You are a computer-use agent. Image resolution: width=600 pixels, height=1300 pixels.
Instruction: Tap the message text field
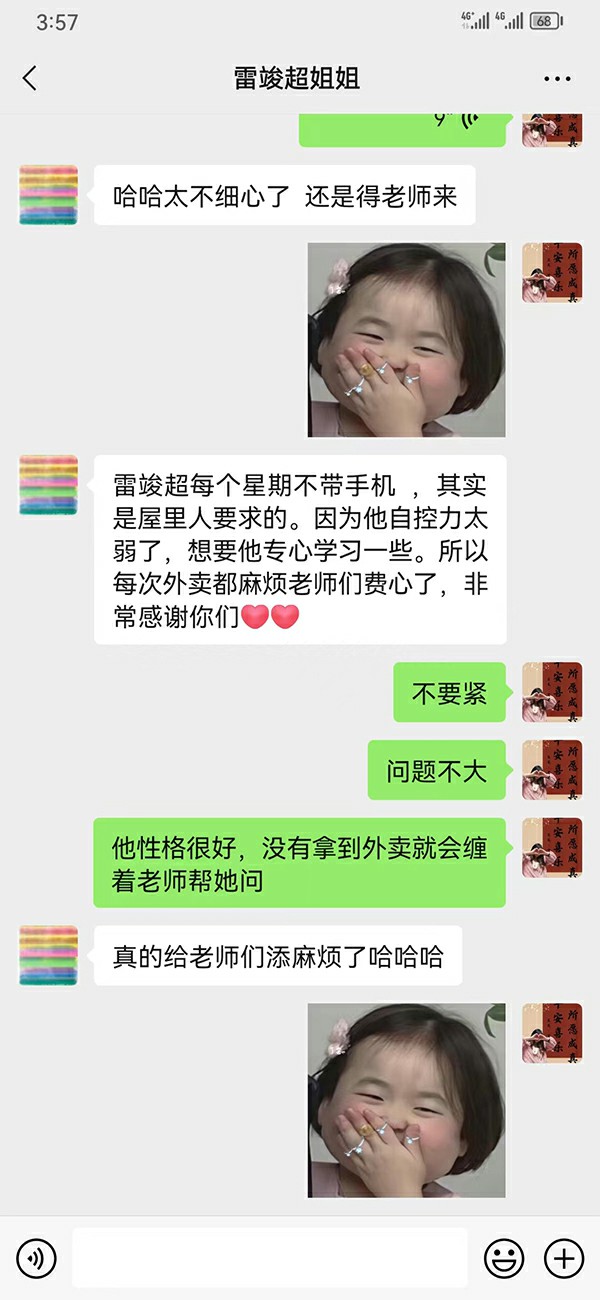269,1257
